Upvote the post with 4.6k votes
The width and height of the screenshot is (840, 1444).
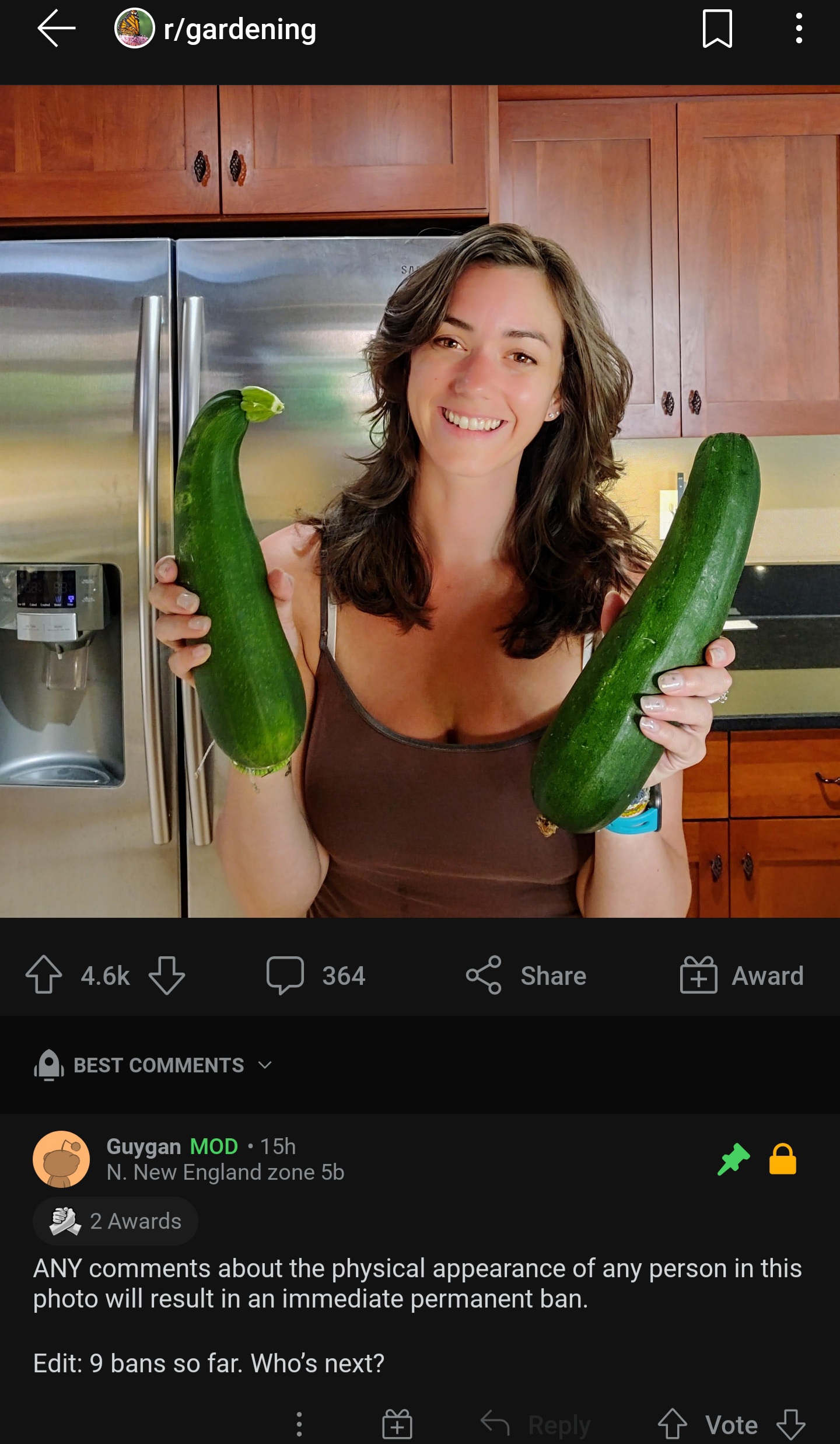point(44,975)
